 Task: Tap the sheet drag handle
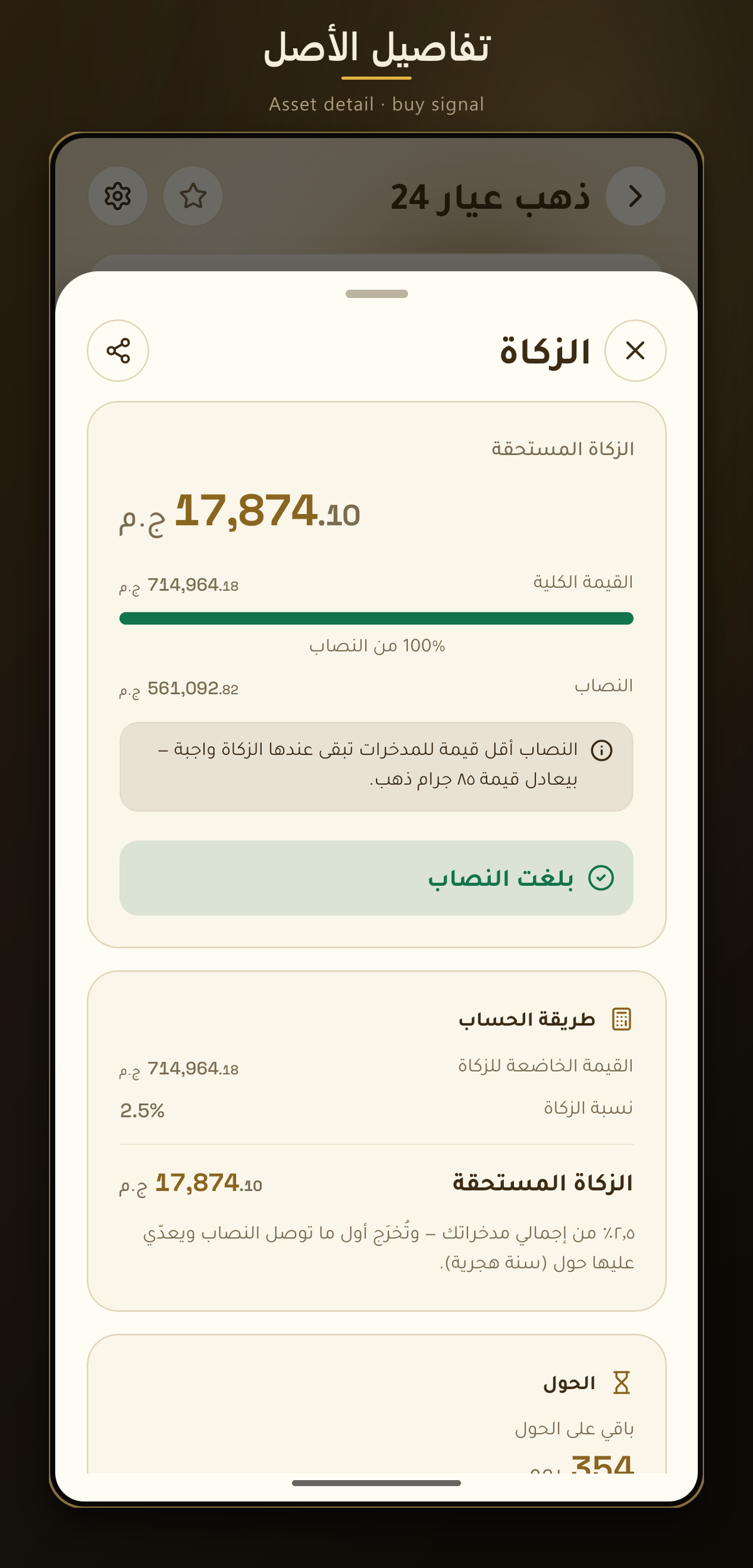pyautogui.click(x=376, y=294)
